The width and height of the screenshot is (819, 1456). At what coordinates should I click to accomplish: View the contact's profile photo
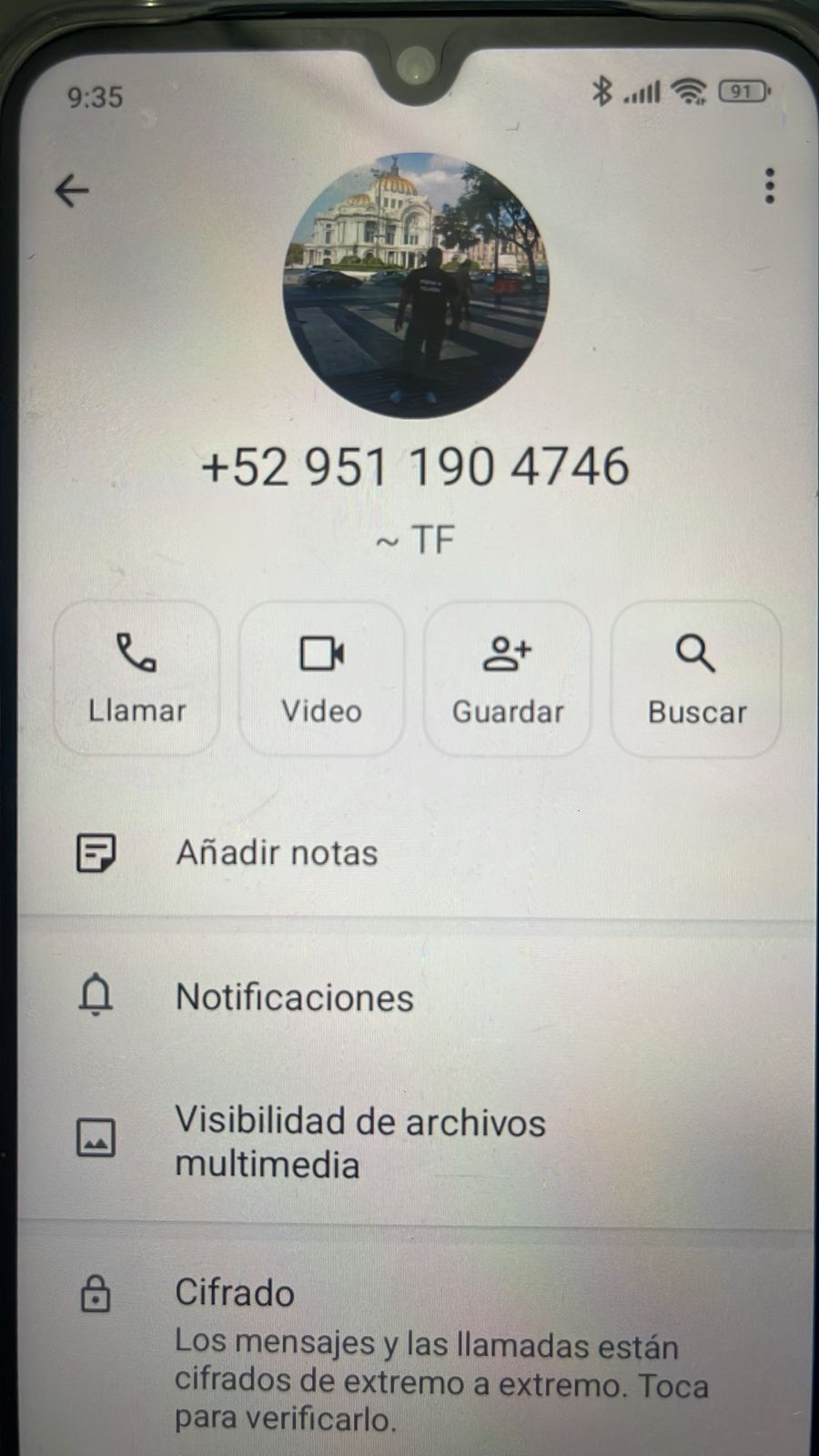[x=416, y=285]
